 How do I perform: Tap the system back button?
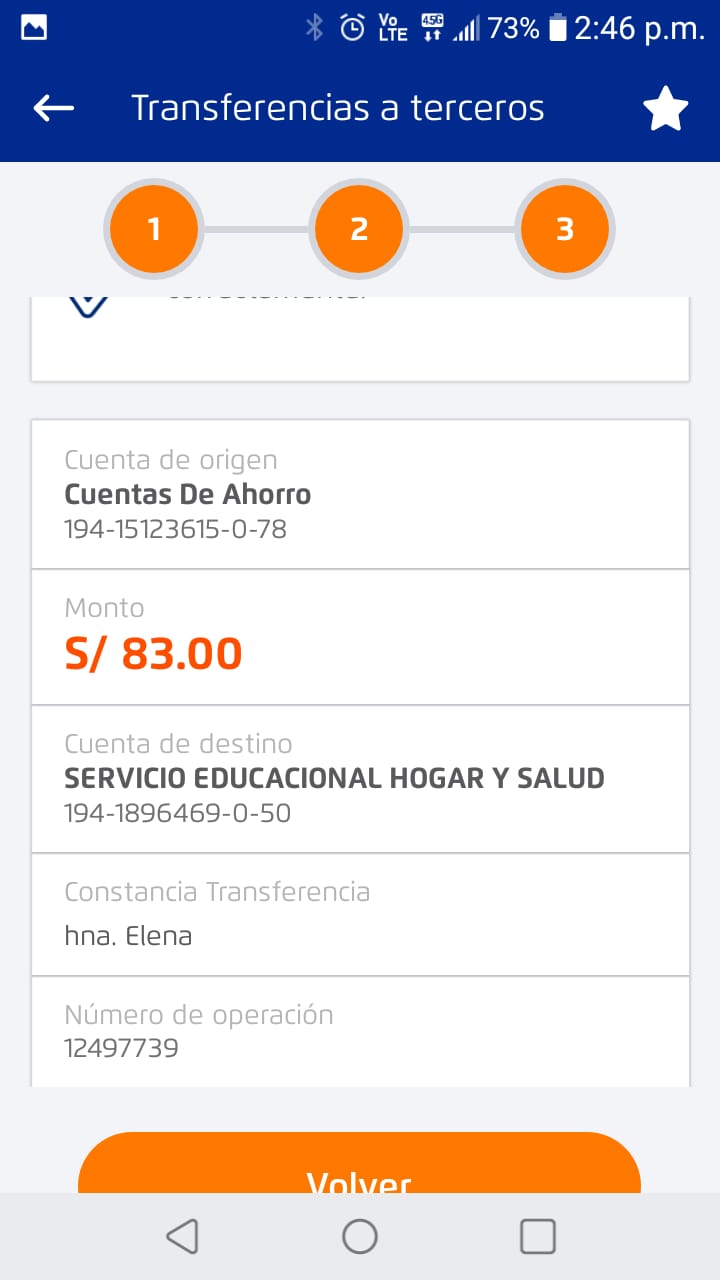coord(182,1237)
